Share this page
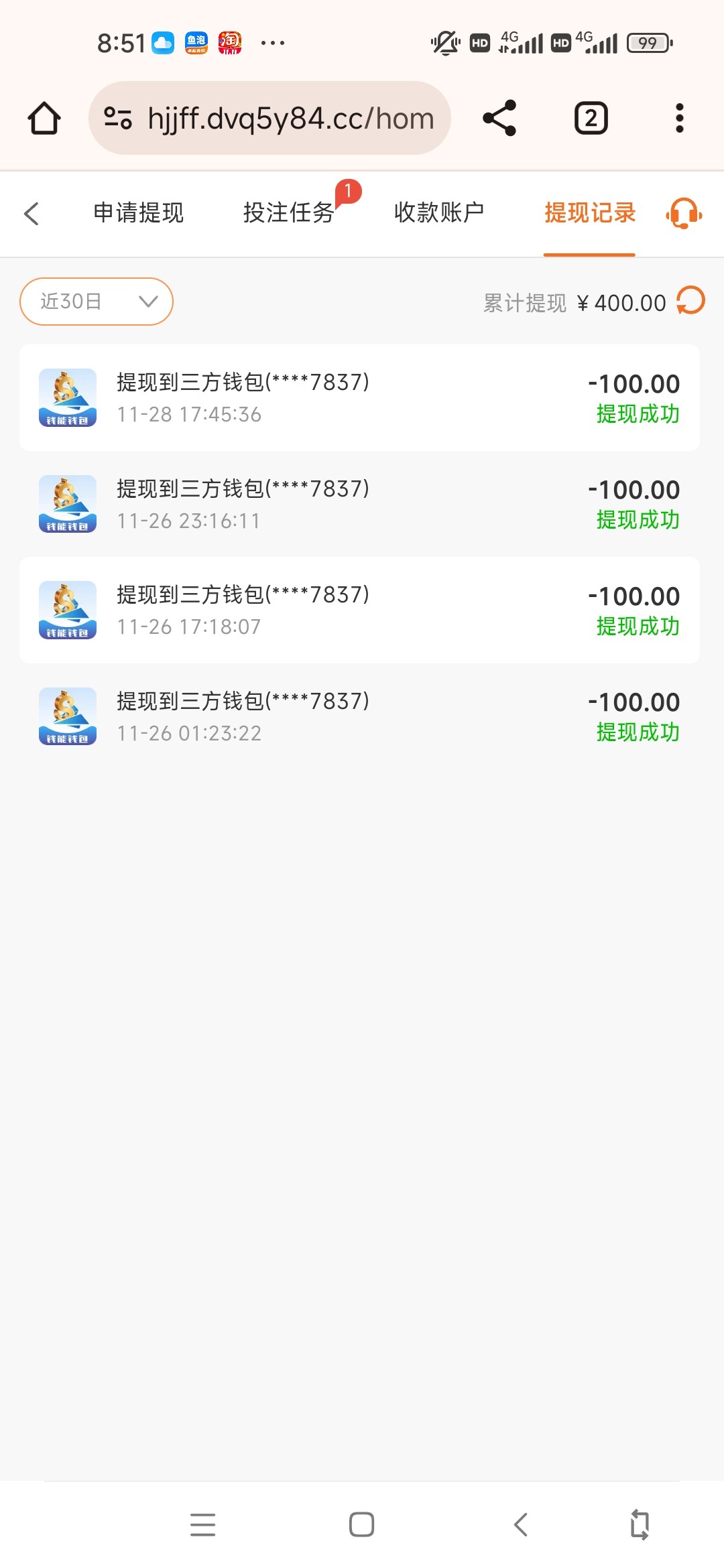 pos(499,119)
